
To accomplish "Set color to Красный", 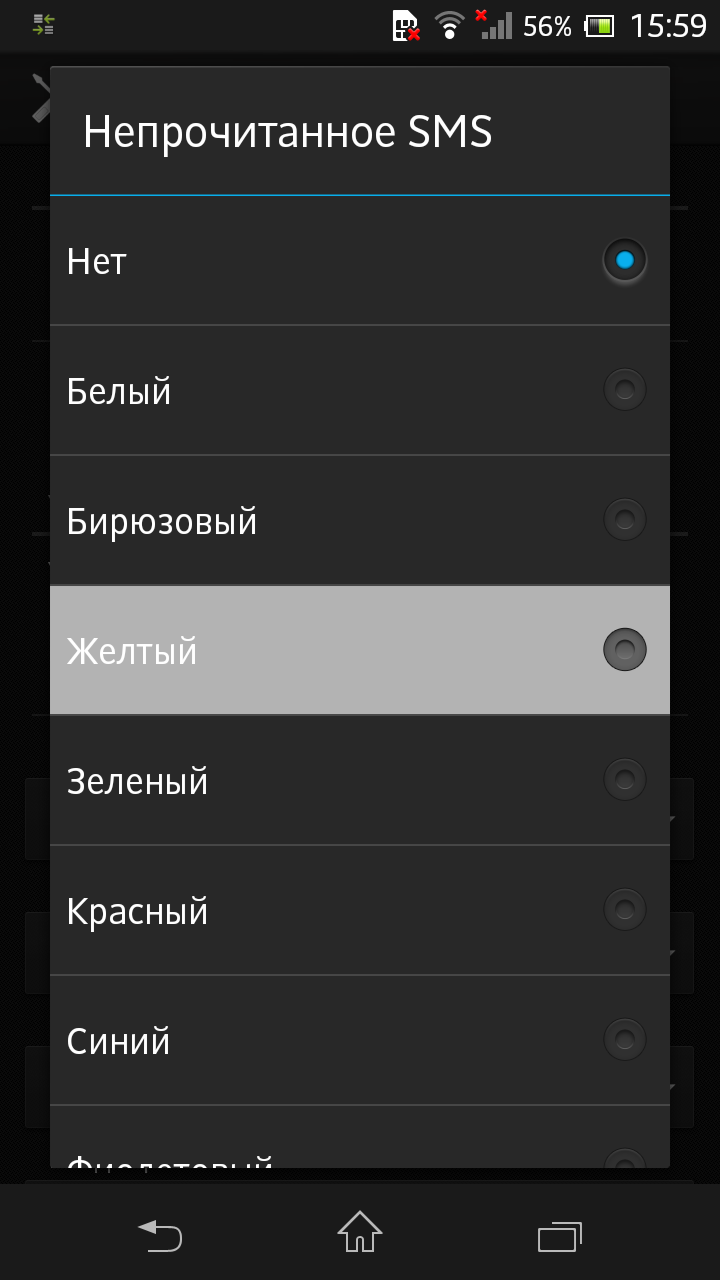I will [359, 911].
